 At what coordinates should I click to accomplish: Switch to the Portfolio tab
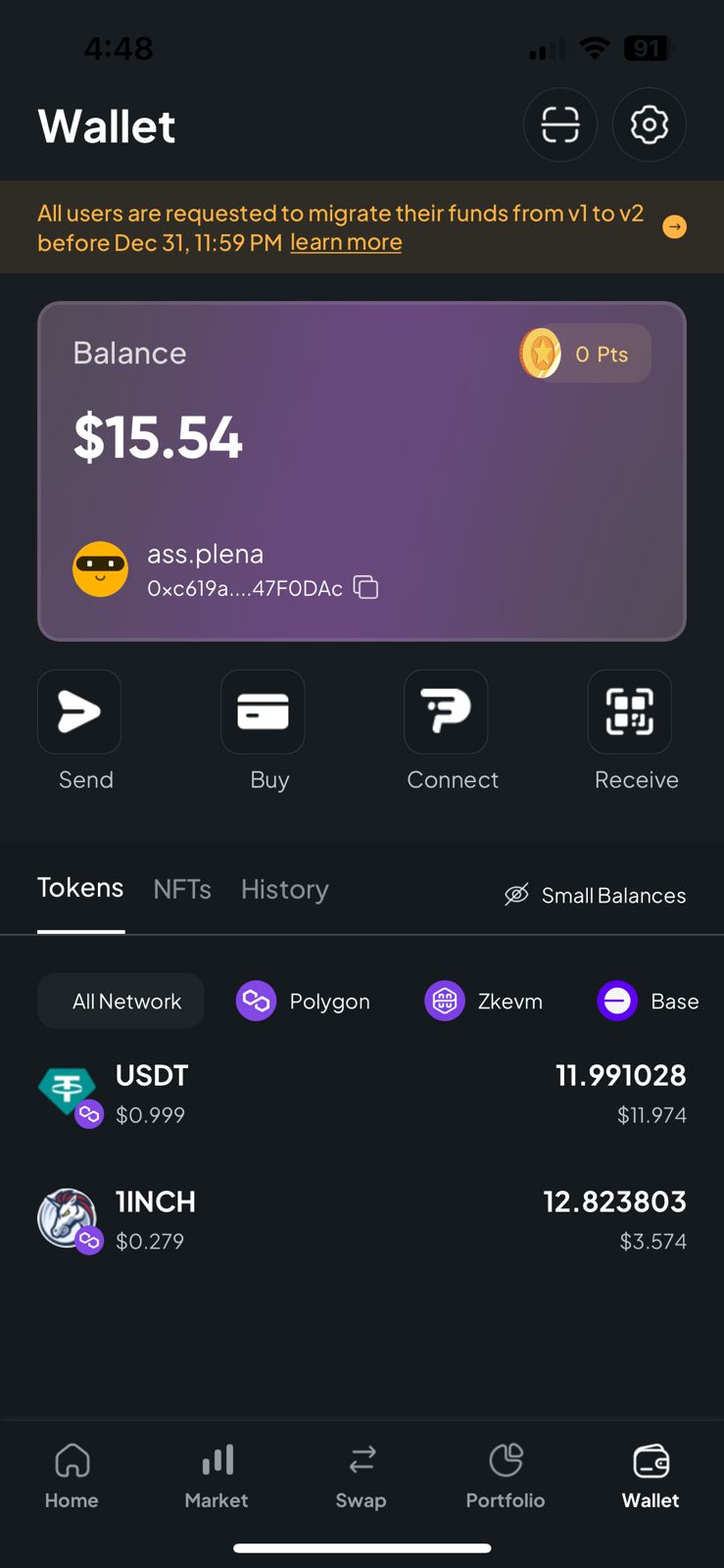(x=506, y=1477)
